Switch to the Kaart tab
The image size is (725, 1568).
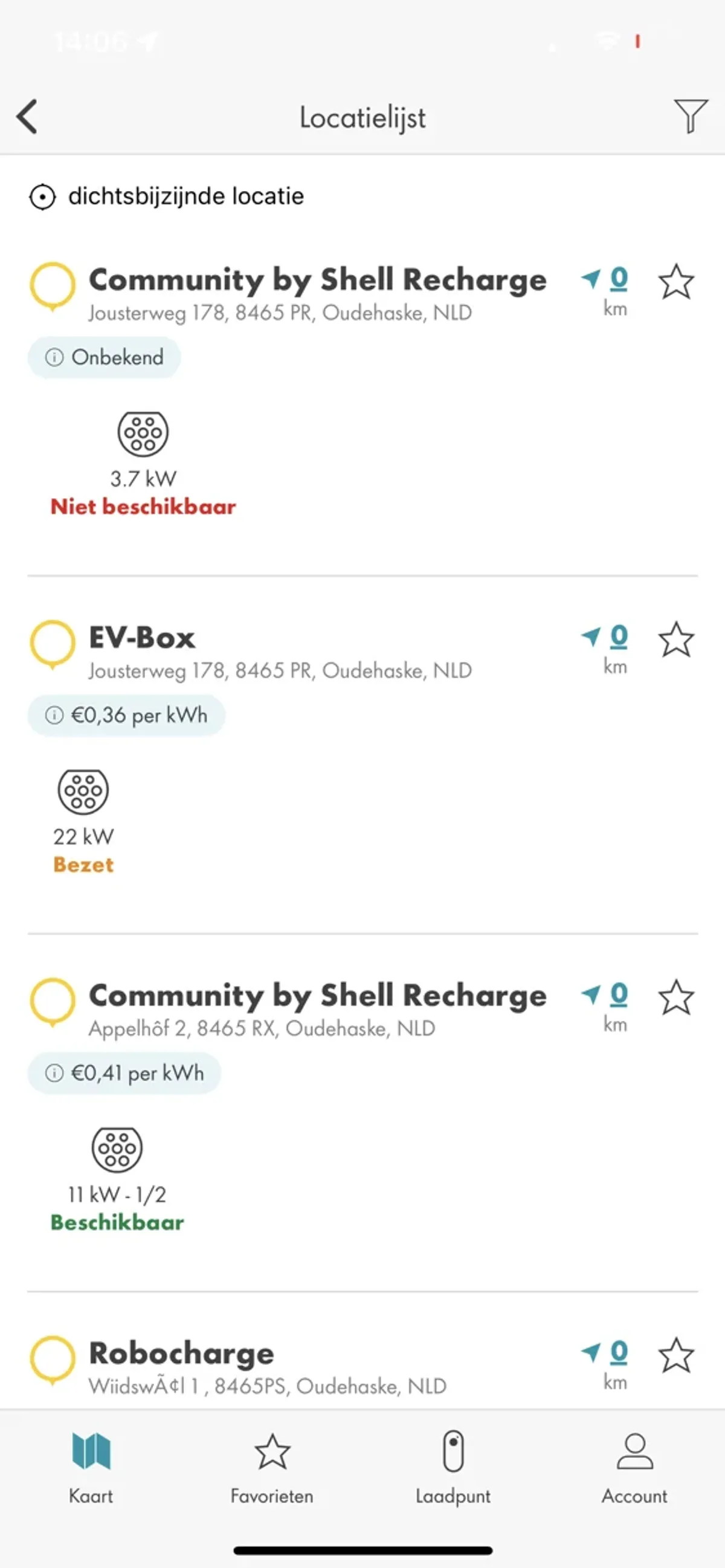[x=91, y=1468]
